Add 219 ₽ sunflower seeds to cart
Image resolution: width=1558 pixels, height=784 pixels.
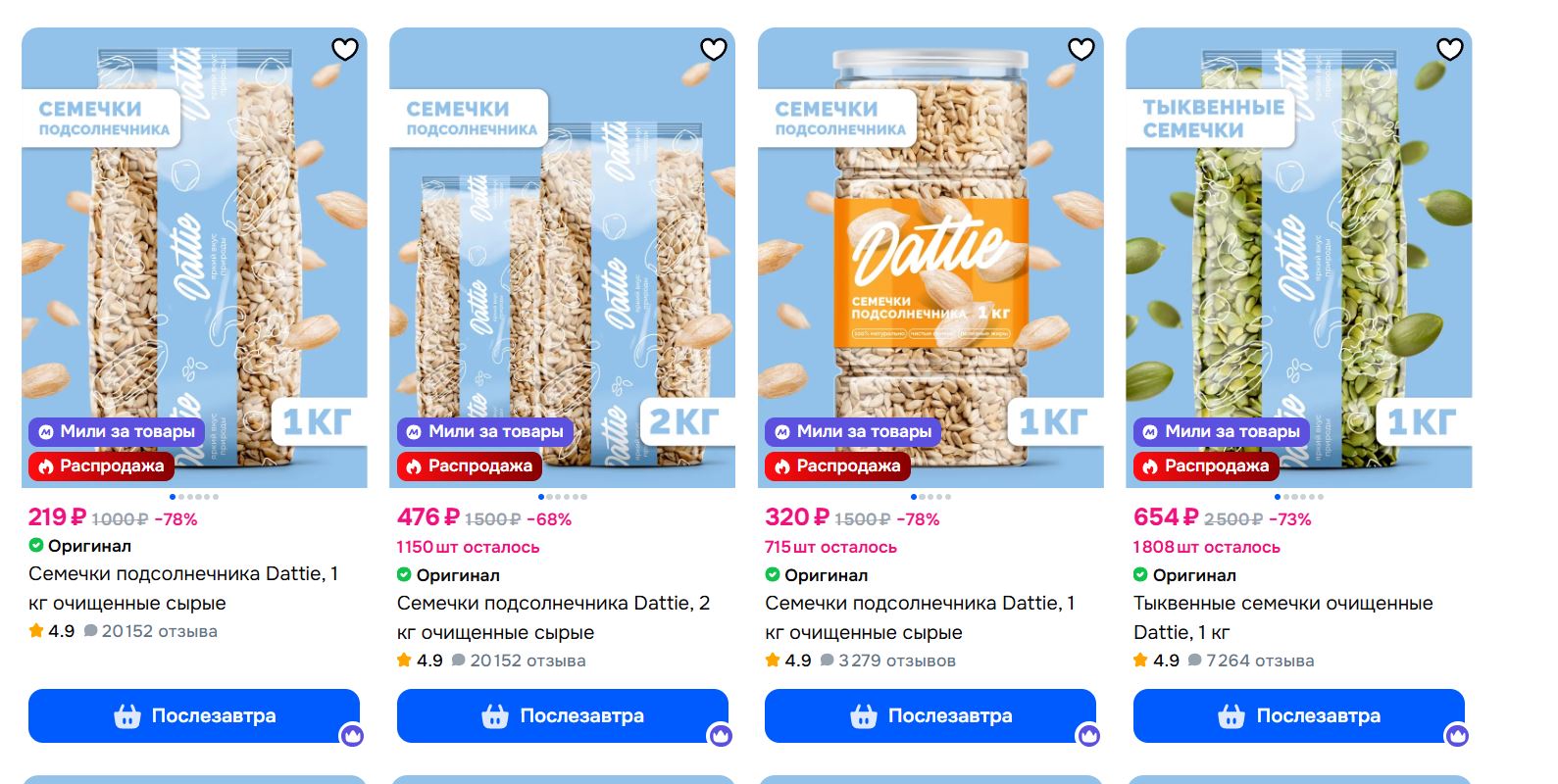[x=194, y=716]
